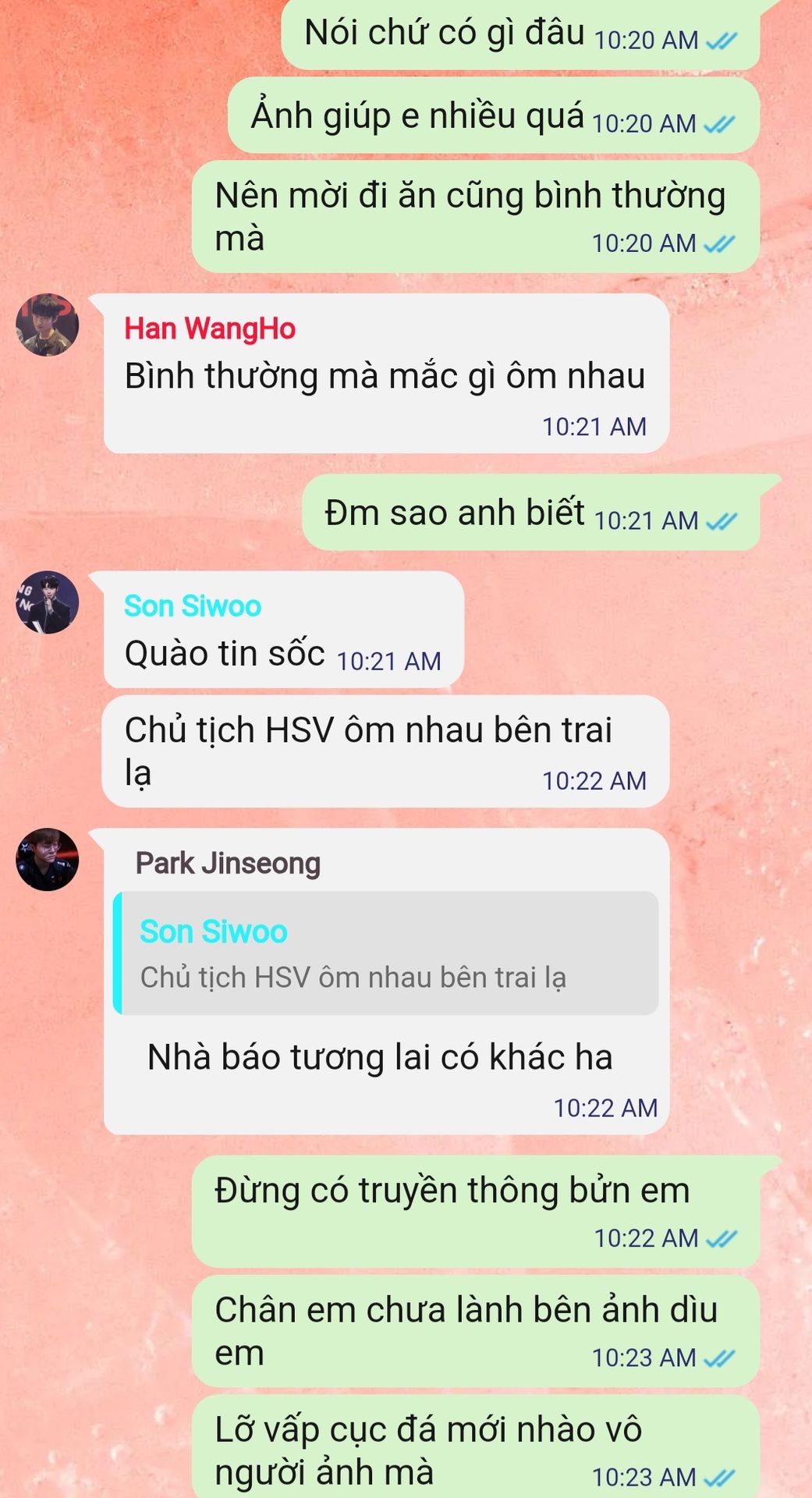The image size is (812, 1498).
Task: Tap the Han WangHo sender name
Action: tap(210, 328)
